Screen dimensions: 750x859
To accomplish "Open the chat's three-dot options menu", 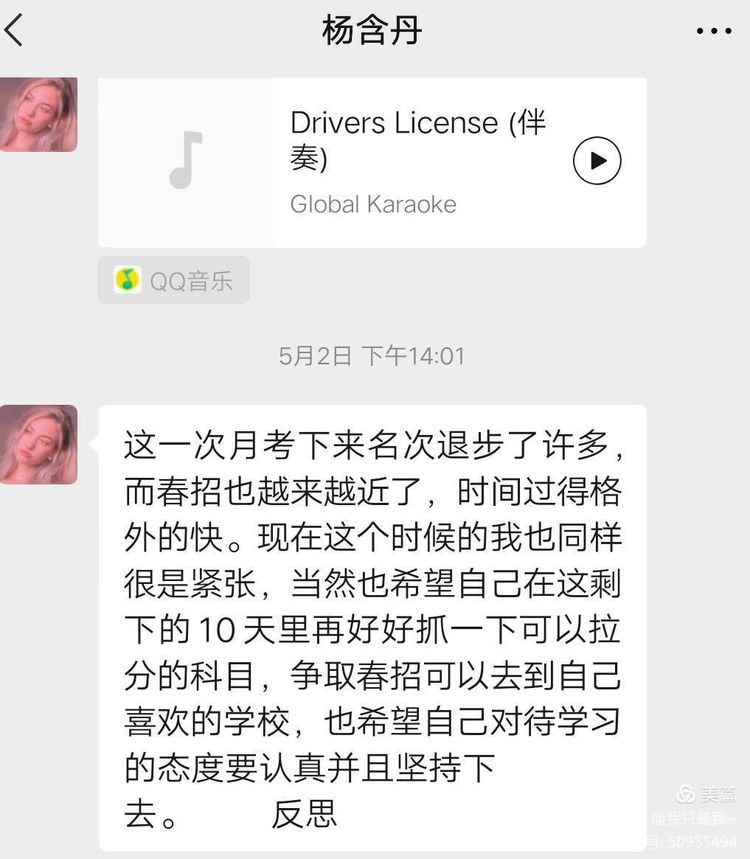I will 714,31.
